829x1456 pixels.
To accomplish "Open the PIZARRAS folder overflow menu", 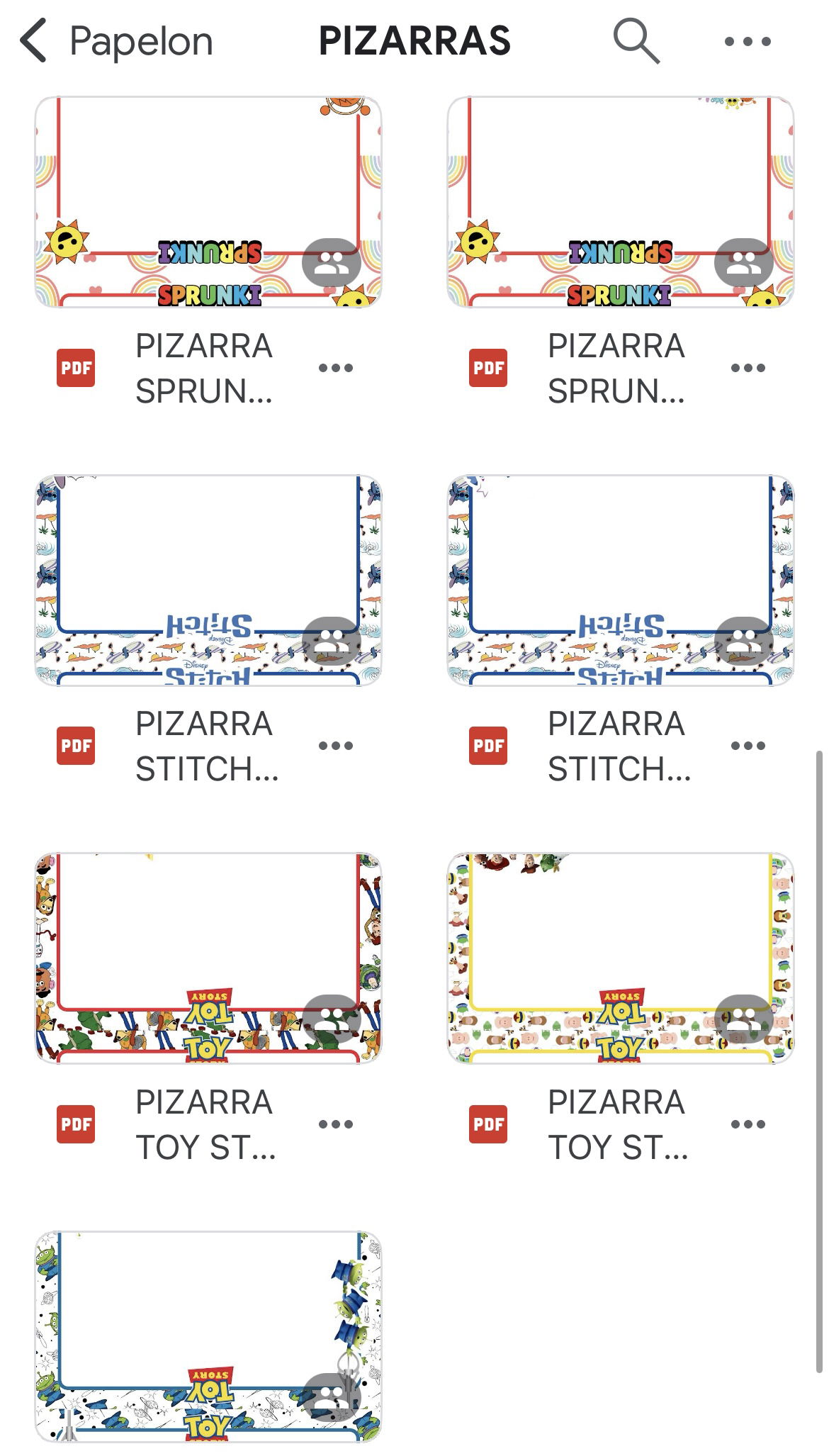I will (748, 41).
